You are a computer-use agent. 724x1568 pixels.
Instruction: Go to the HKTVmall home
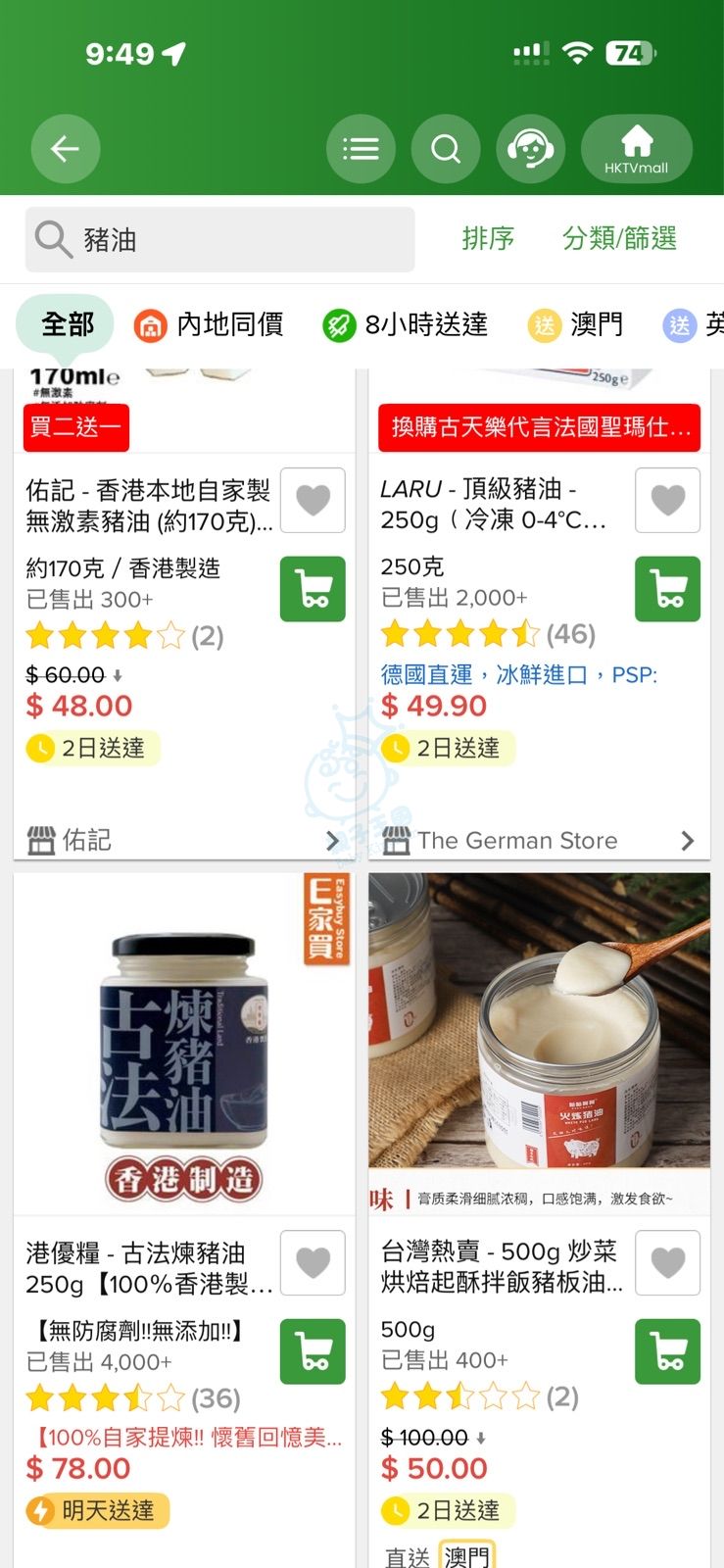[x=636, y=149]
